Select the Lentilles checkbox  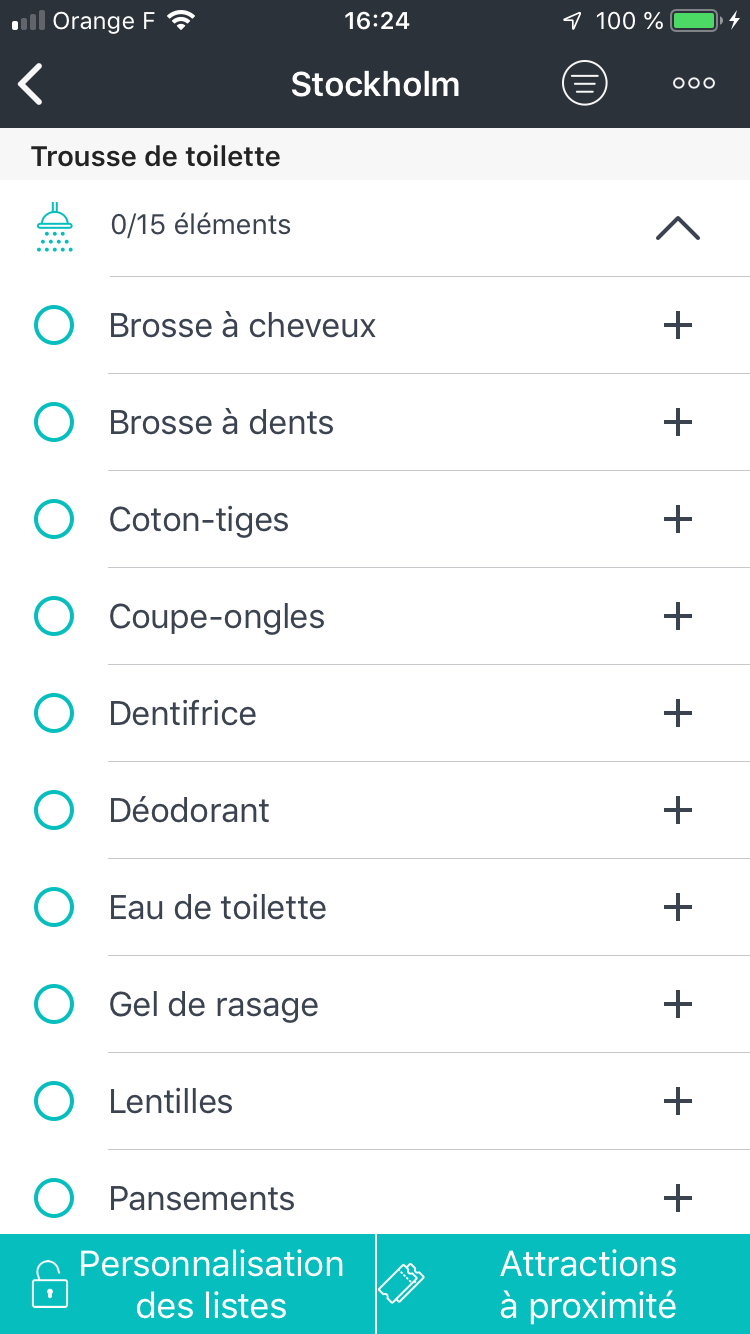pos(54,1101)
